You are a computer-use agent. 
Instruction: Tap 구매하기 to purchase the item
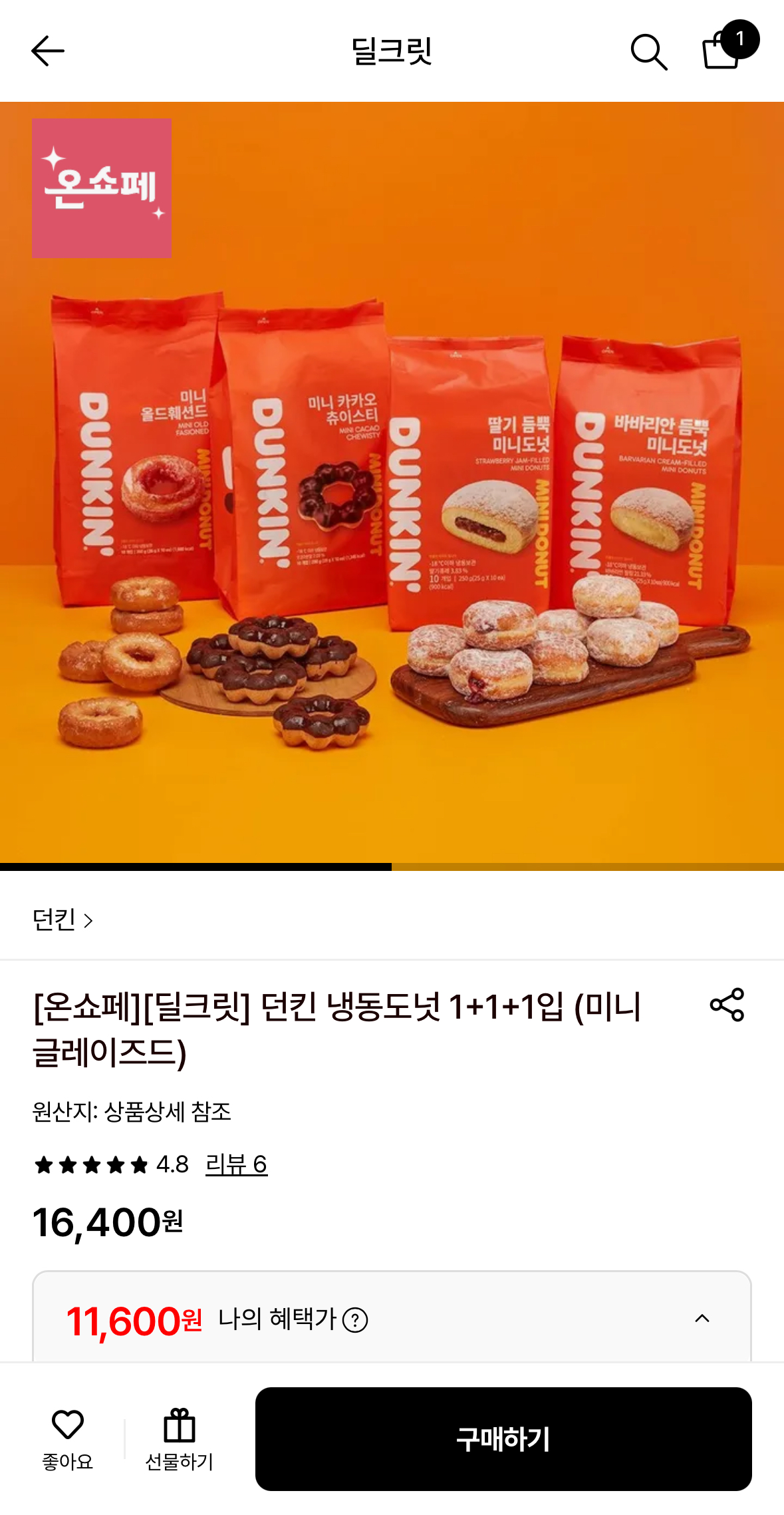pyautogui.click(x=503, y=1438)
